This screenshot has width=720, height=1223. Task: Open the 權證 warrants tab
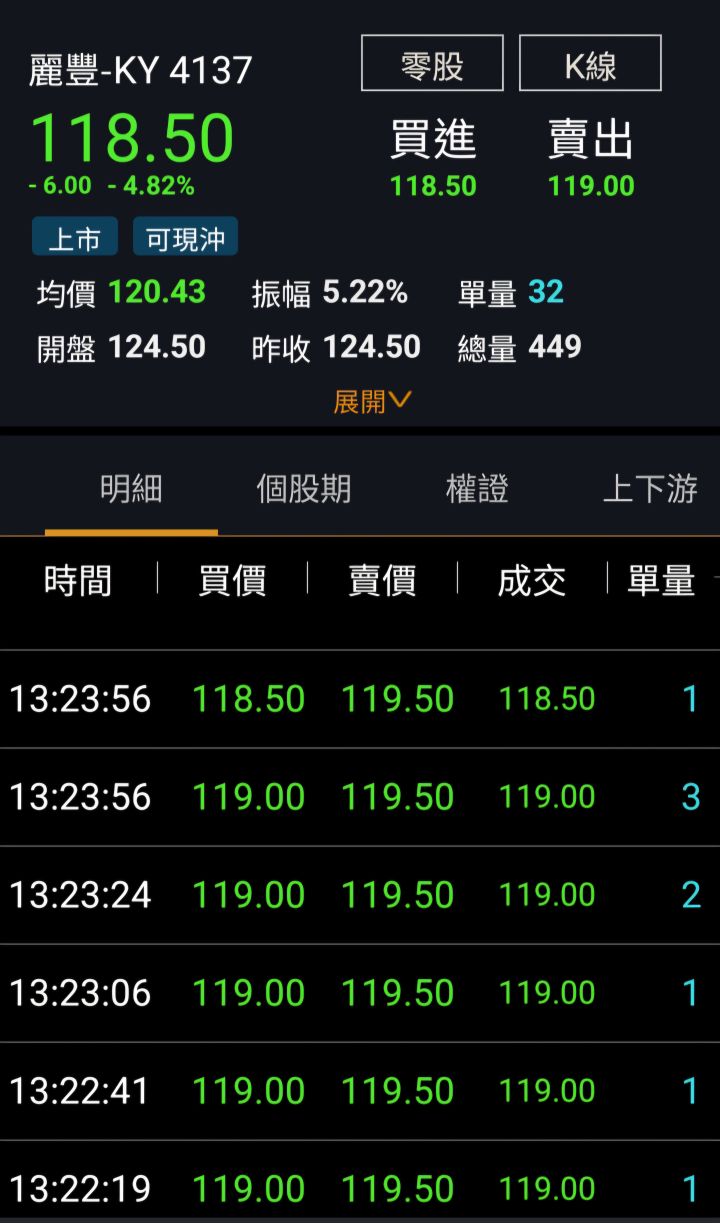[475, 487]
